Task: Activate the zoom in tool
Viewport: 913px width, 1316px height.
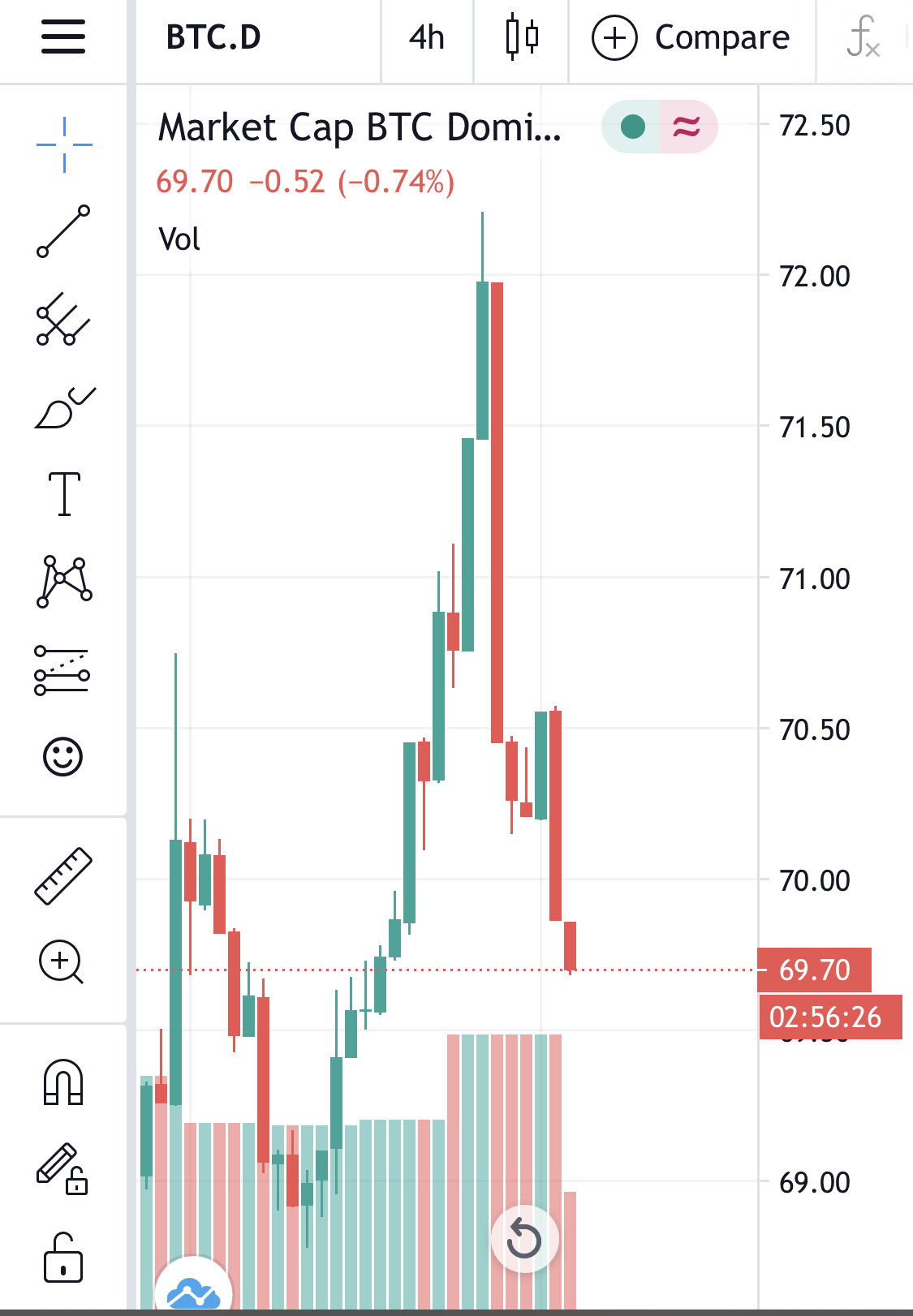Action: [x=62, y=962]
